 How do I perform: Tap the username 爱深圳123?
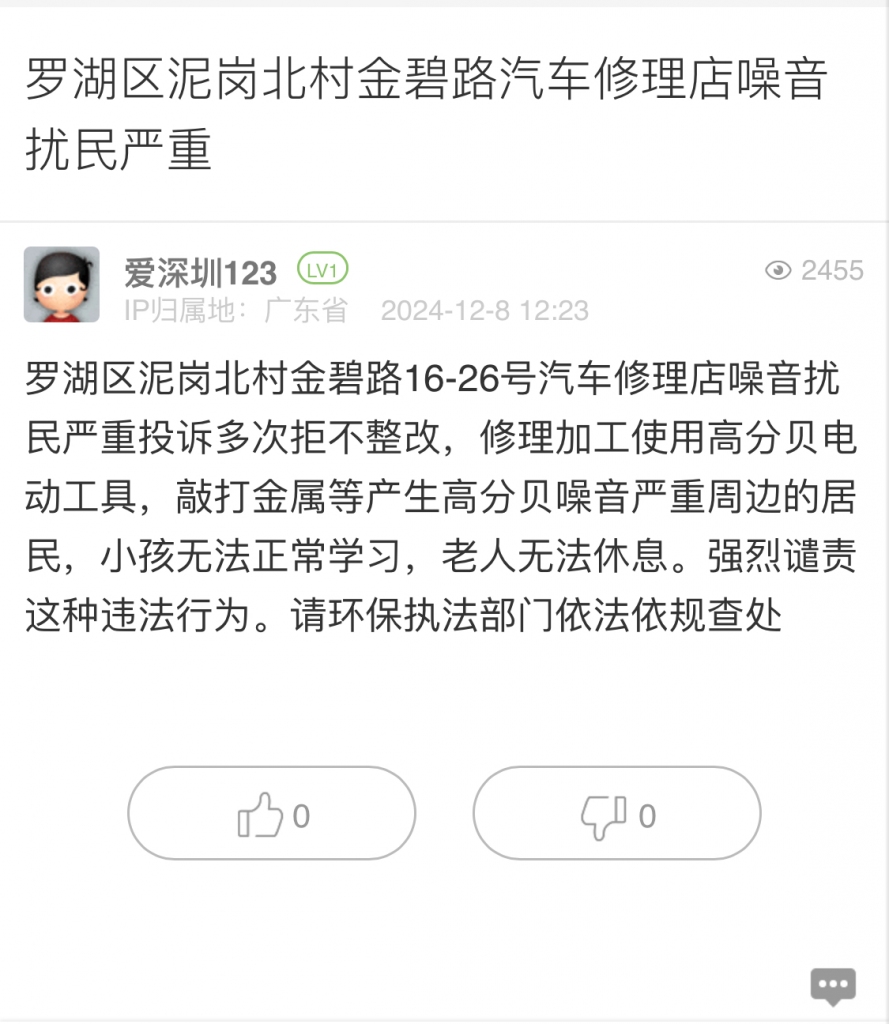200,272
